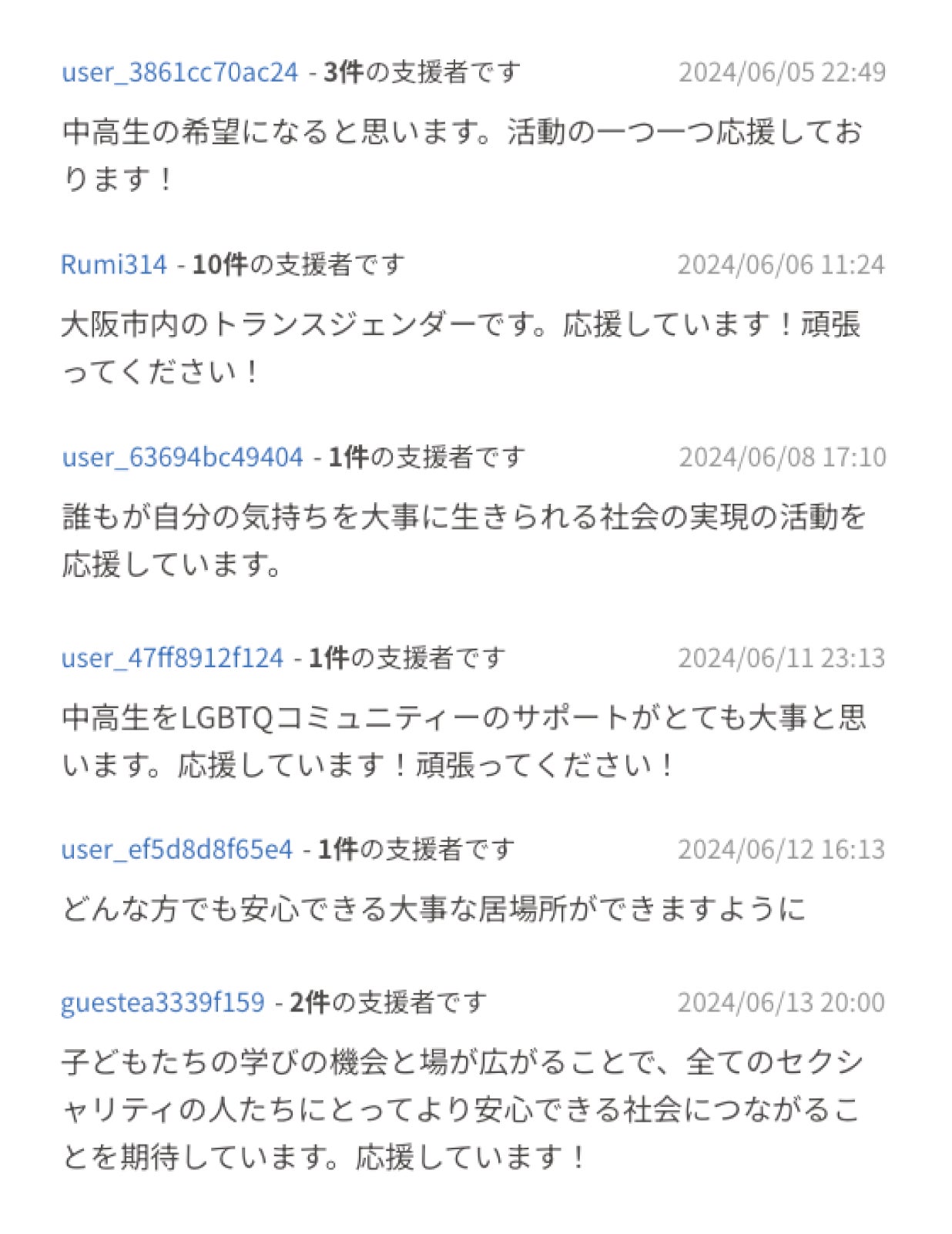
Task: Open profile of user_3861cc70ac24
Action: pos(179,72)
